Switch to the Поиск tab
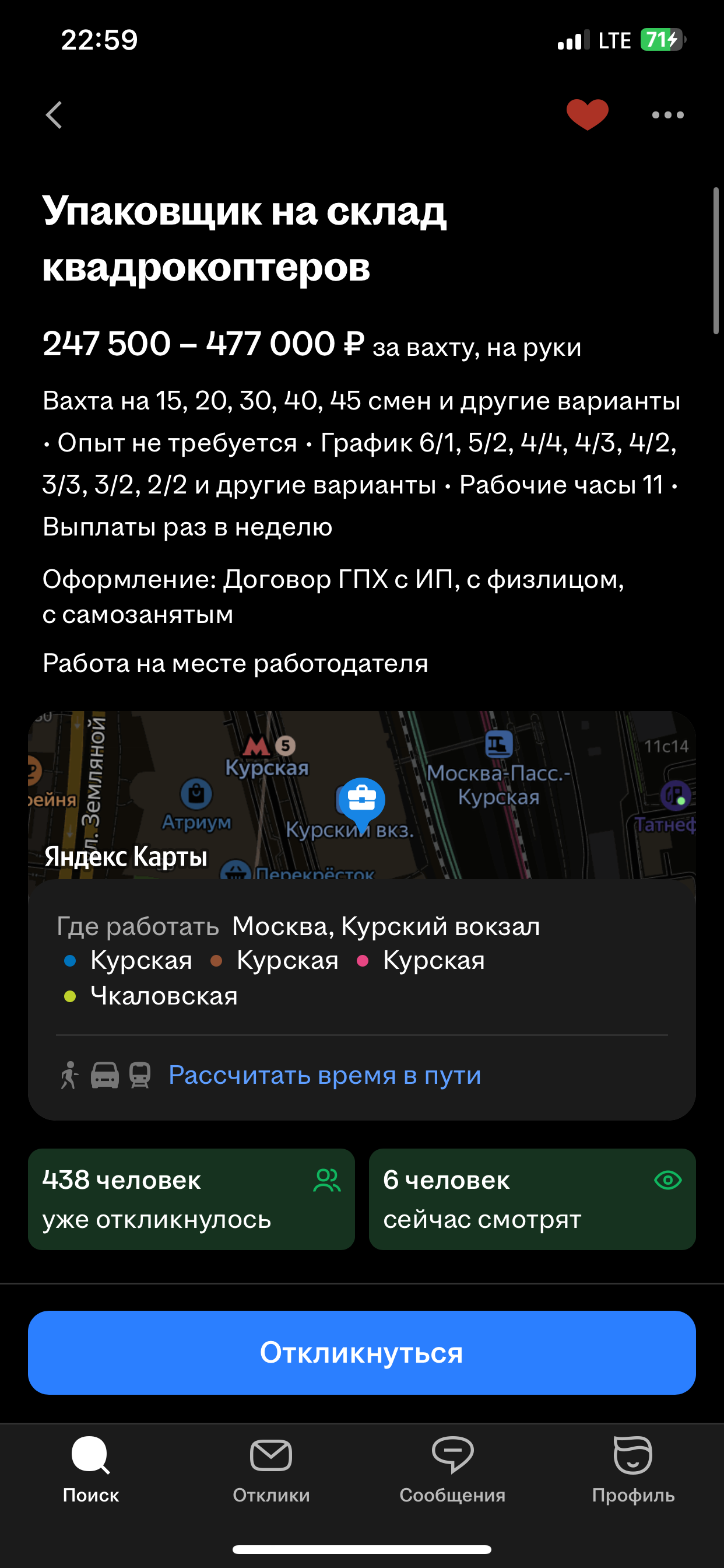The width and height of the screenshot is (724, 1568). pos(91,1469)
